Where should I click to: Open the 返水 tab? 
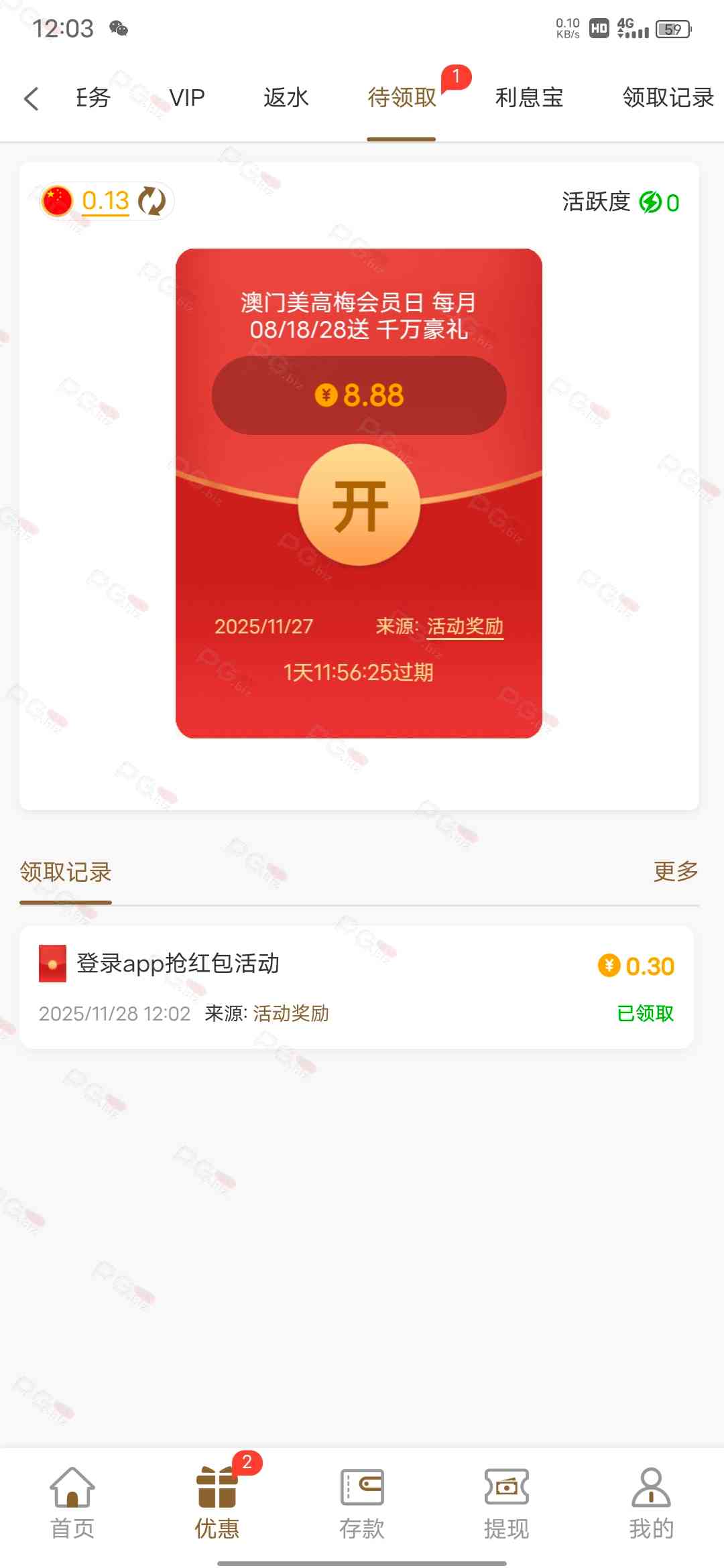point(286,99)
